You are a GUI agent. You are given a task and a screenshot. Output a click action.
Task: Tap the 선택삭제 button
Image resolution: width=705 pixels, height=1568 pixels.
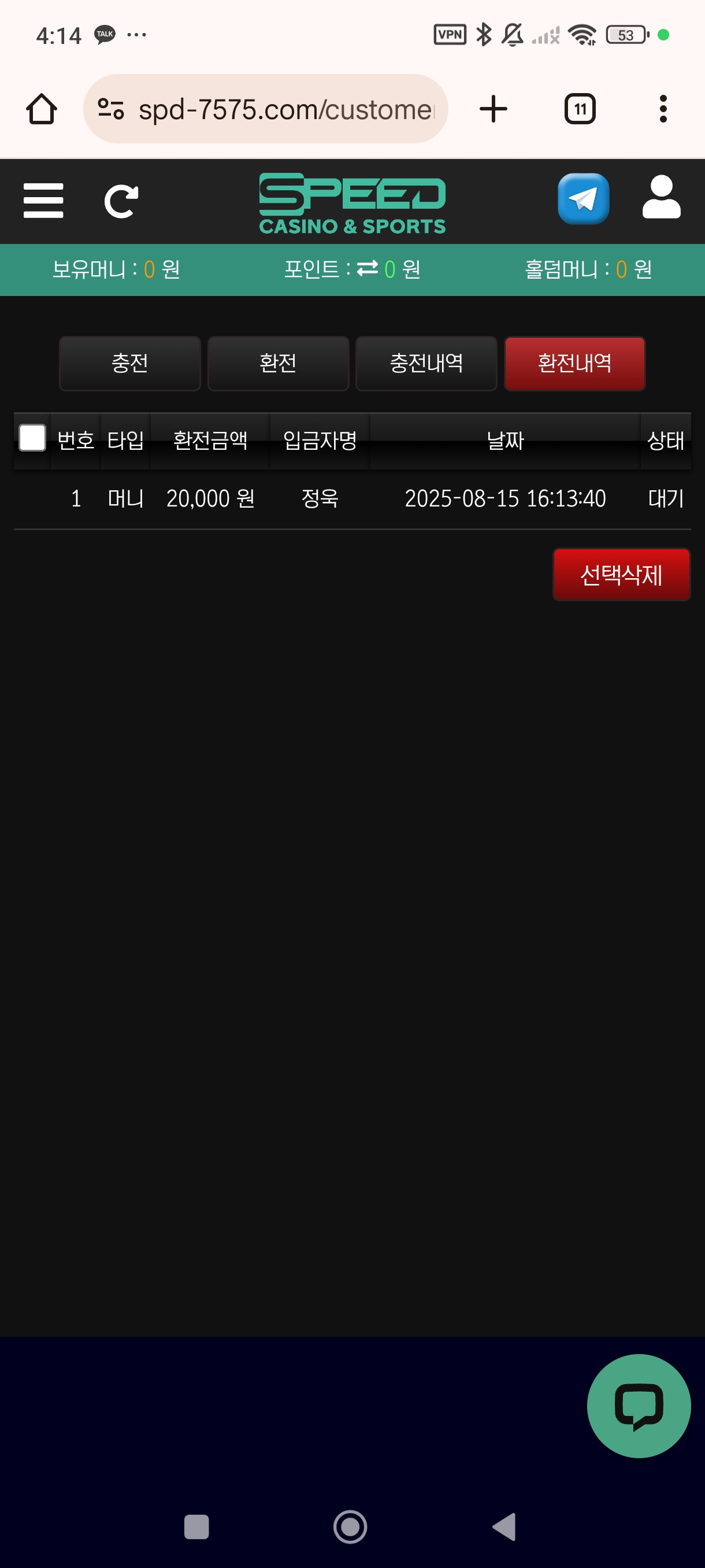pos(621,575)
